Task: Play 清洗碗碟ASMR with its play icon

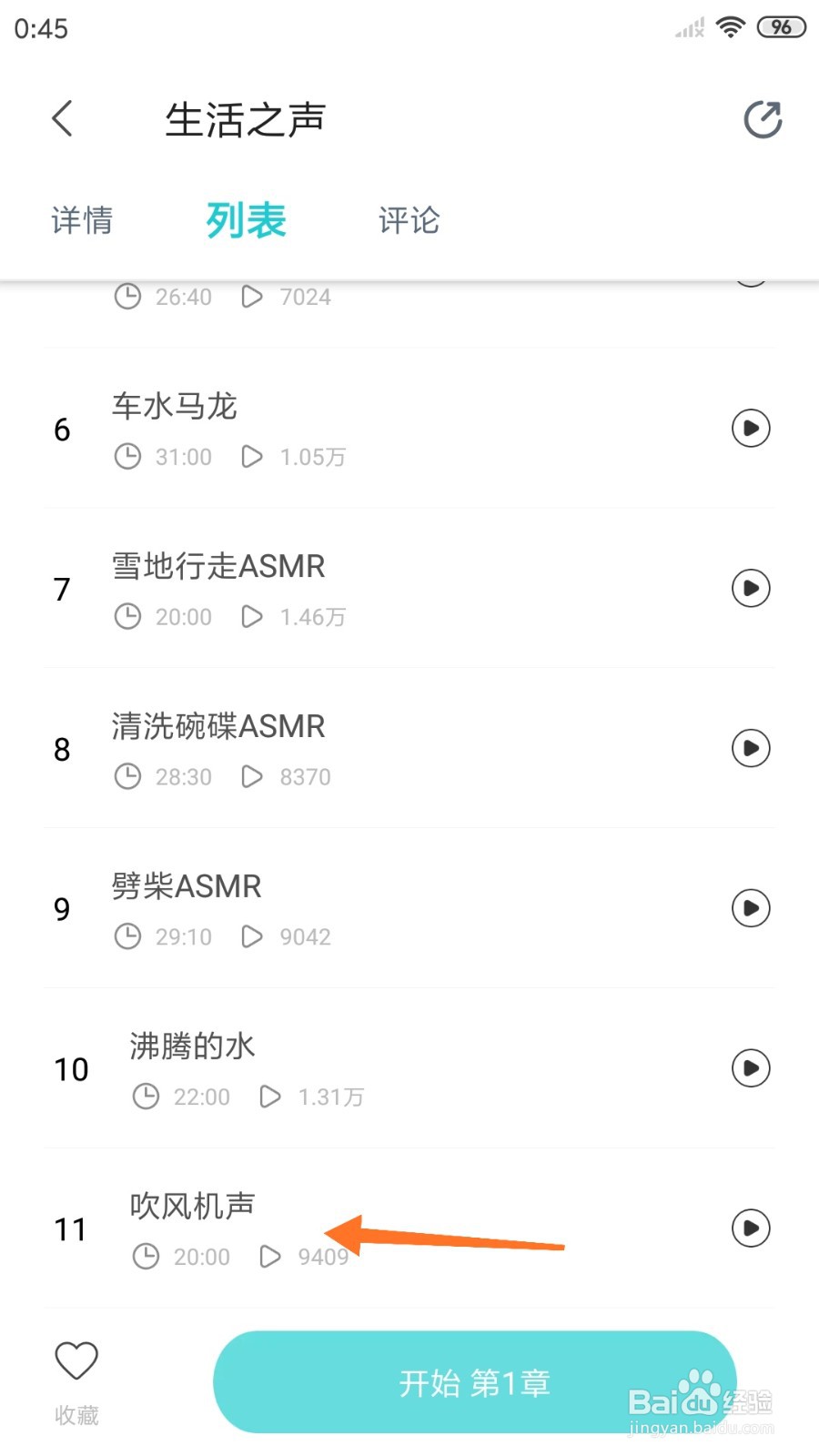Action: point(751,748)
